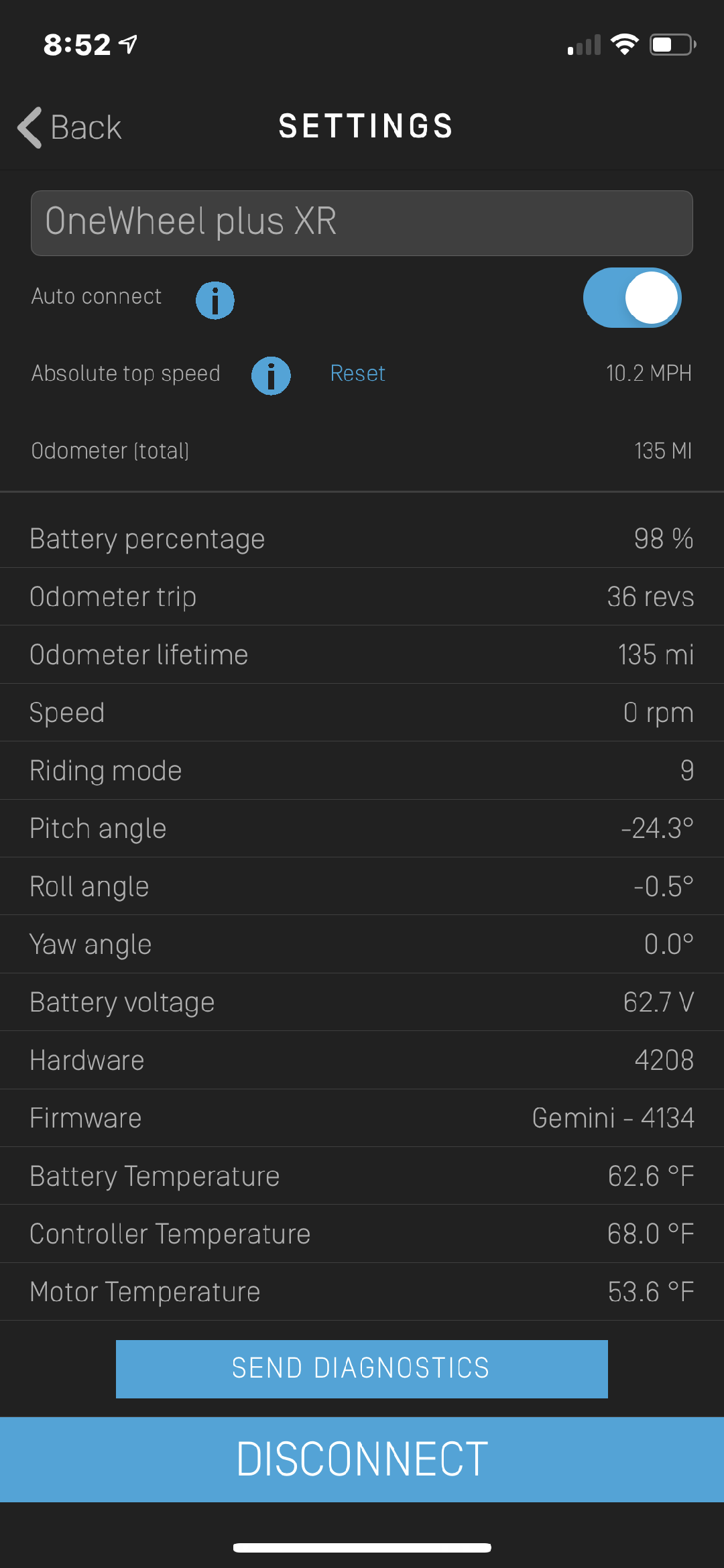Tap the Send Diagnostics button

tap(361, 1368)
